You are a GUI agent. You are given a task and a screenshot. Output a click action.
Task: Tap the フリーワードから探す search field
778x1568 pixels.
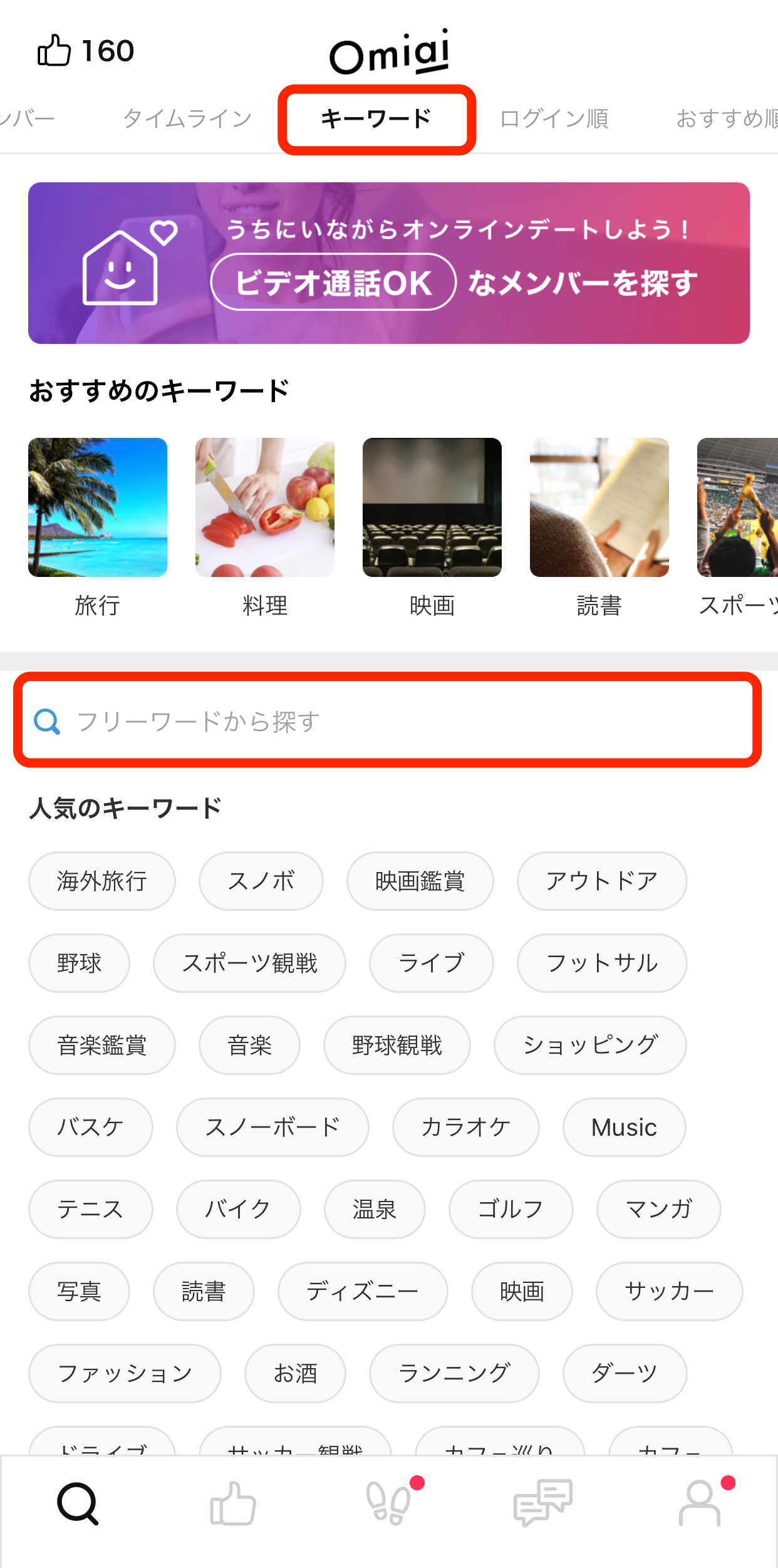[x=387, y=721]
